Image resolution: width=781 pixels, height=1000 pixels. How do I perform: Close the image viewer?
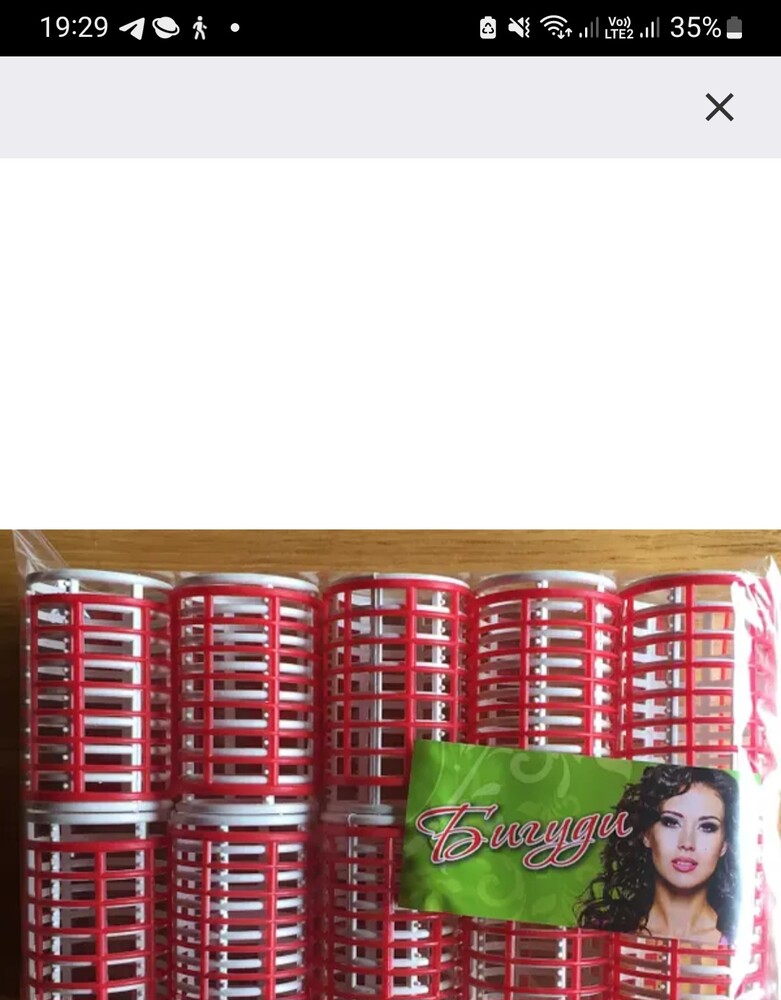719,107
